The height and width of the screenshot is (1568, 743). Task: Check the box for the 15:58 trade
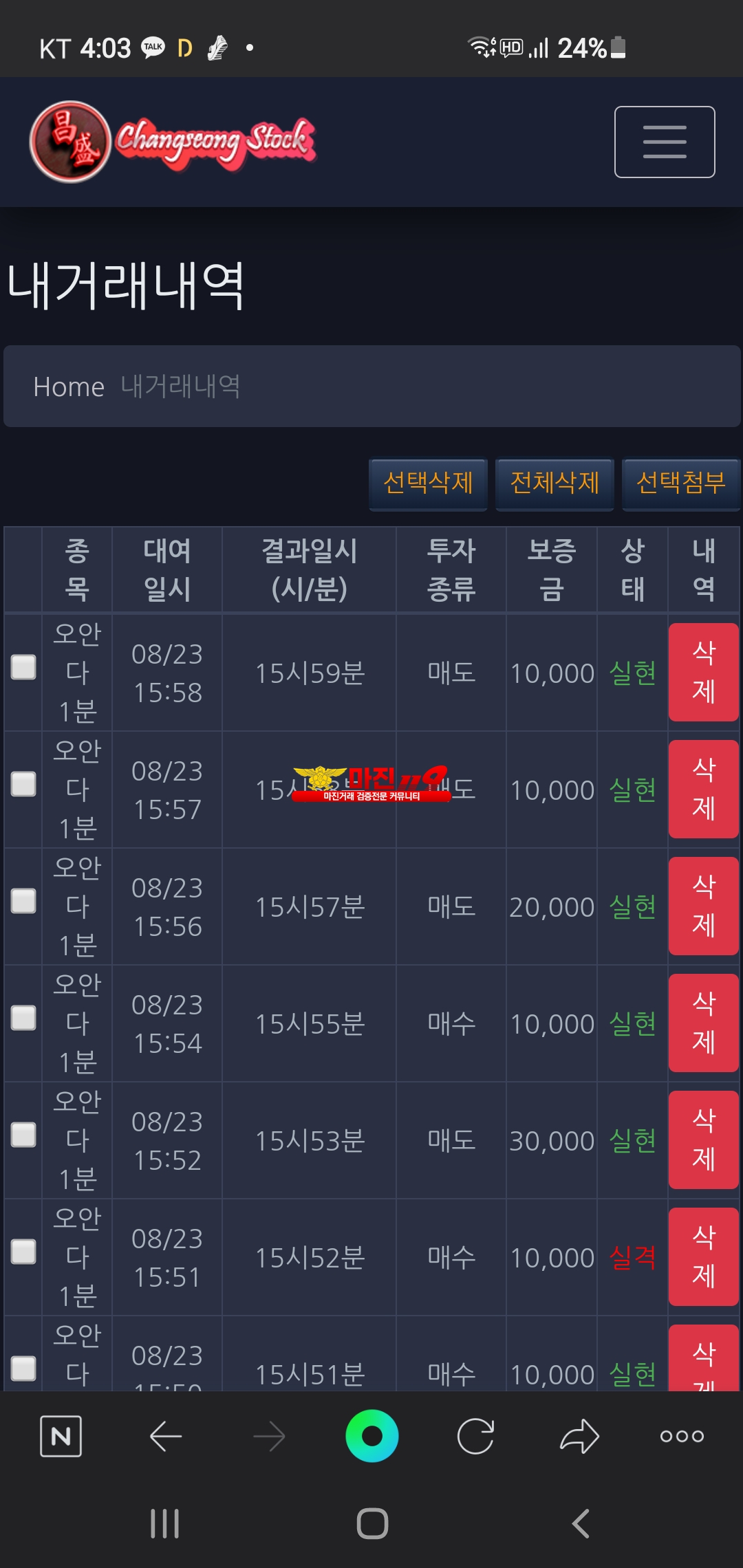tap(23, 667)
